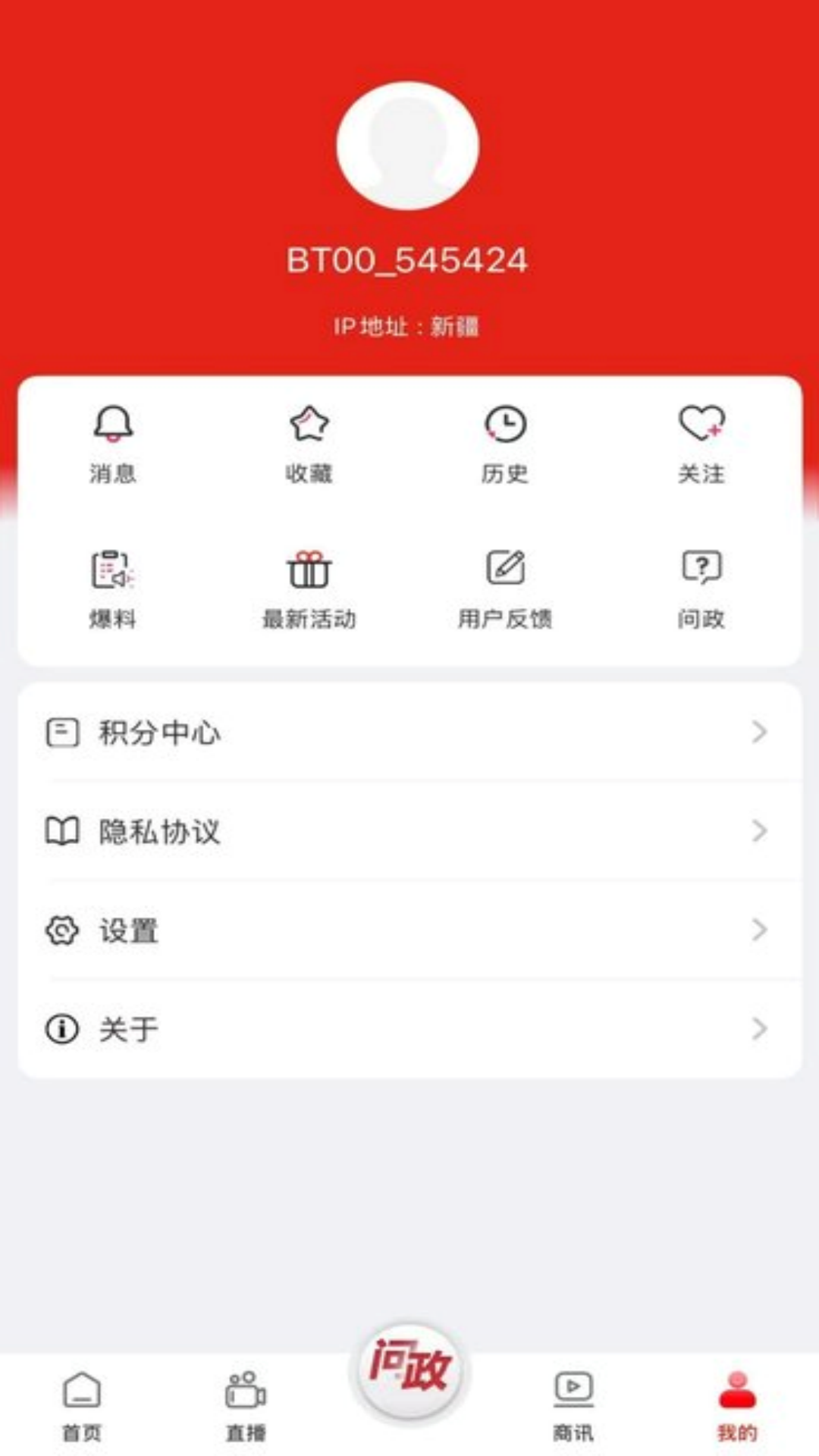Open 设置 settings
The image size is (819, 1456).
click(409, 930)
